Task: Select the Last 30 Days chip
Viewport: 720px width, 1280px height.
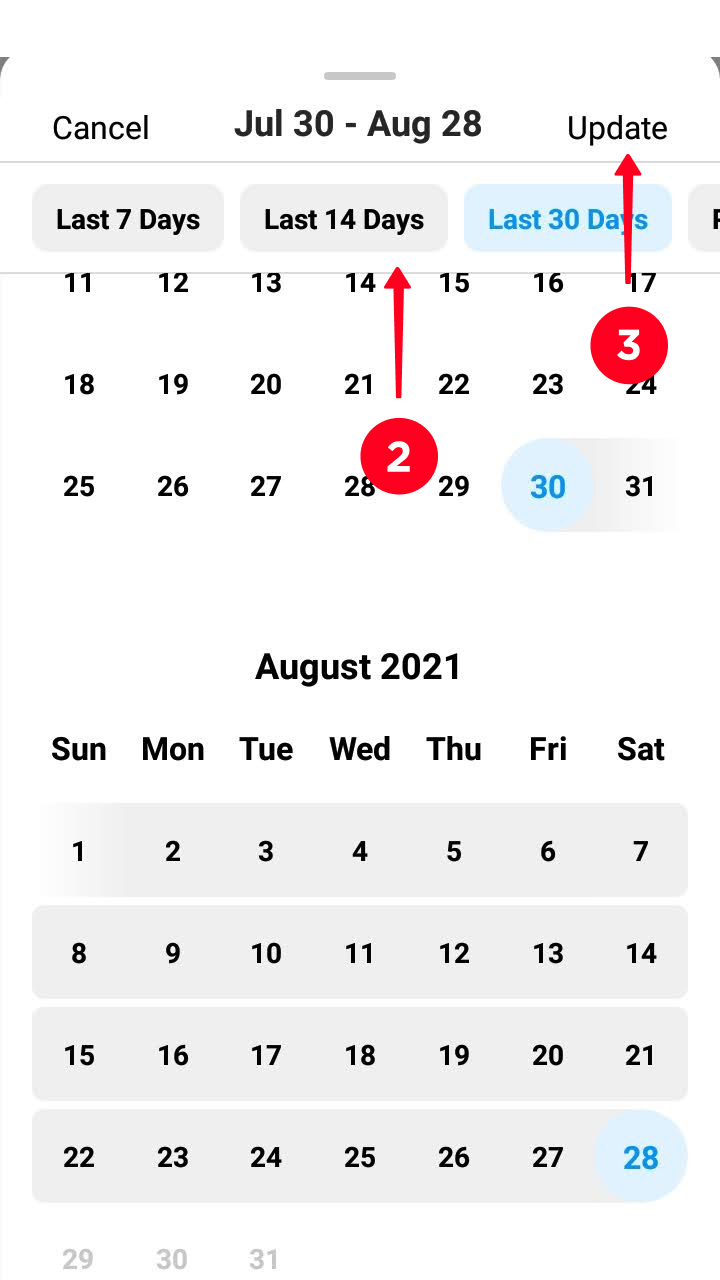Action: point(568,219)
